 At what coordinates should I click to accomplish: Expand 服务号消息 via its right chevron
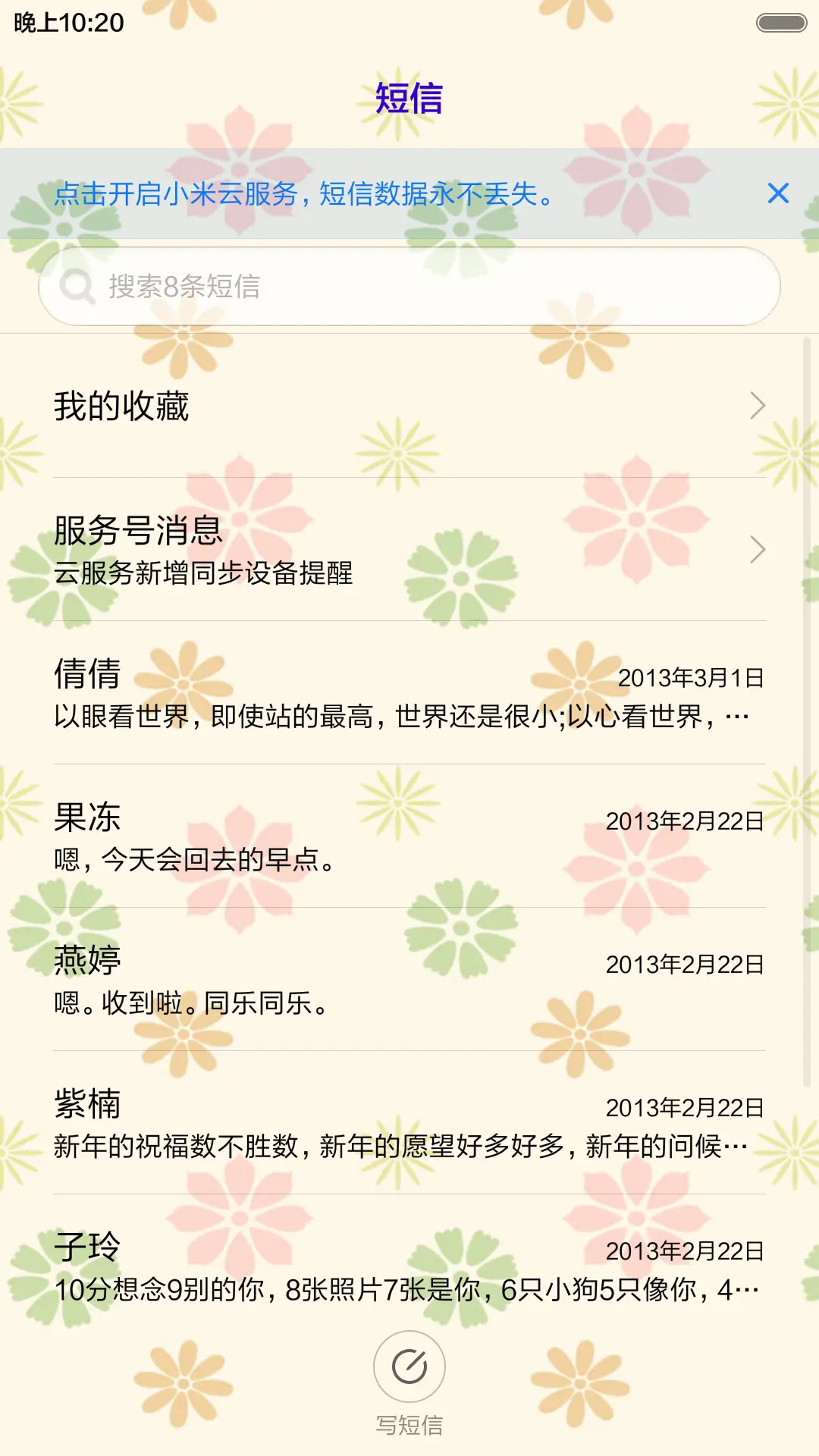[758, 549]
